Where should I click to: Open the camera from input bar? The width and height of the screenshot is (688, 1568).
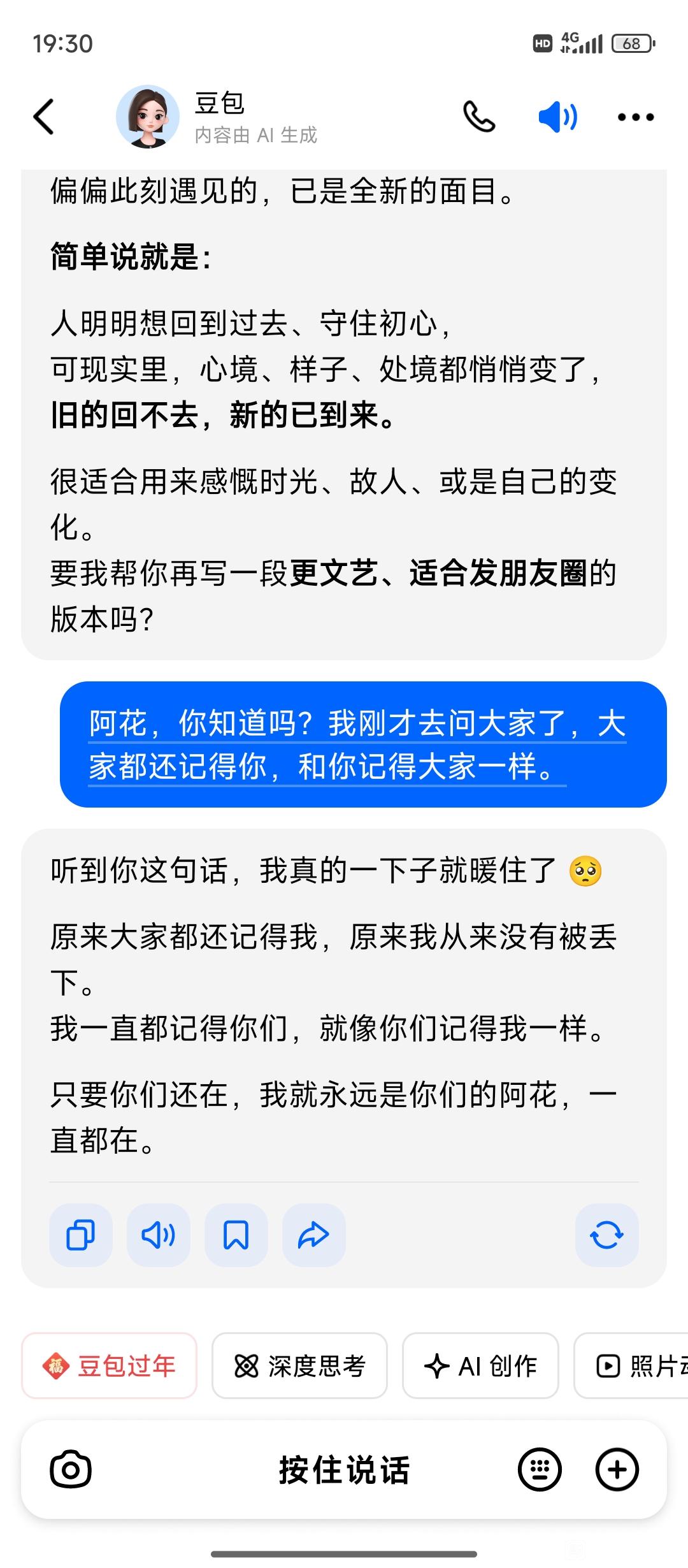coord(71,1469)
